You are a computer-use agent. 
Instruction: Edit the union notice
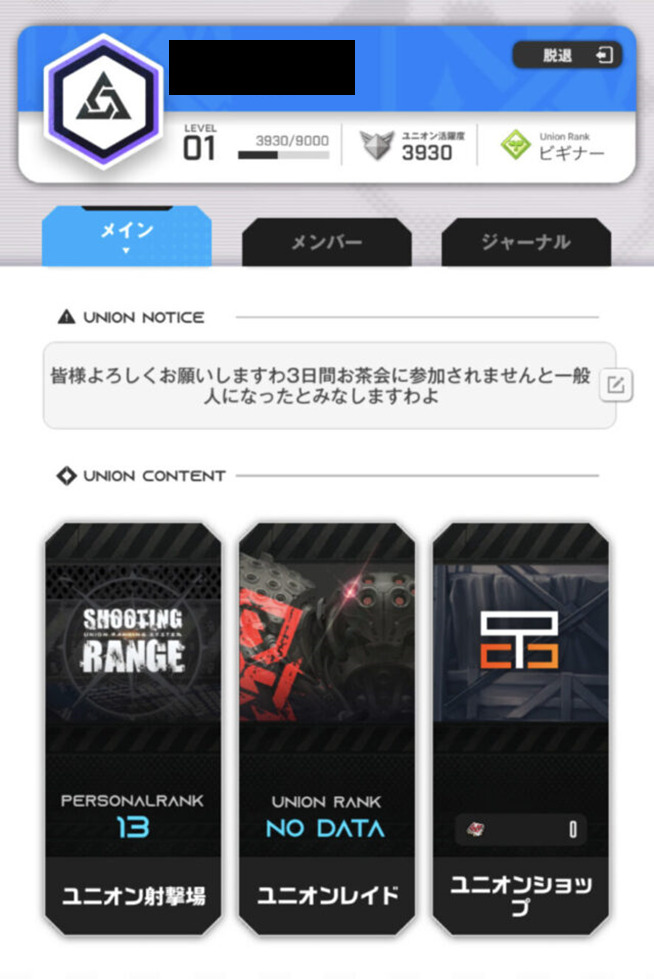click(617, 385)
